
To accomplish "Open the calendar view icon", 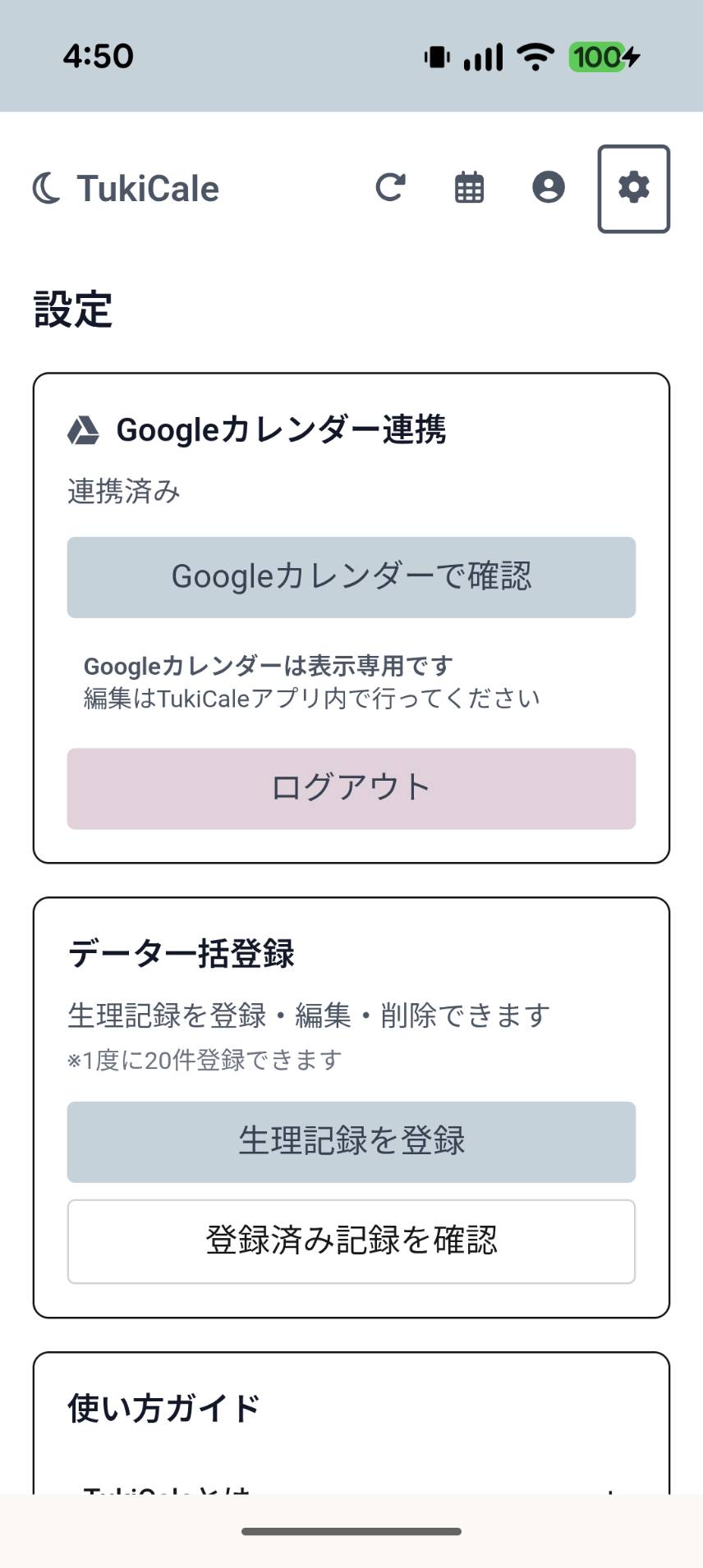I will point(468,187).
